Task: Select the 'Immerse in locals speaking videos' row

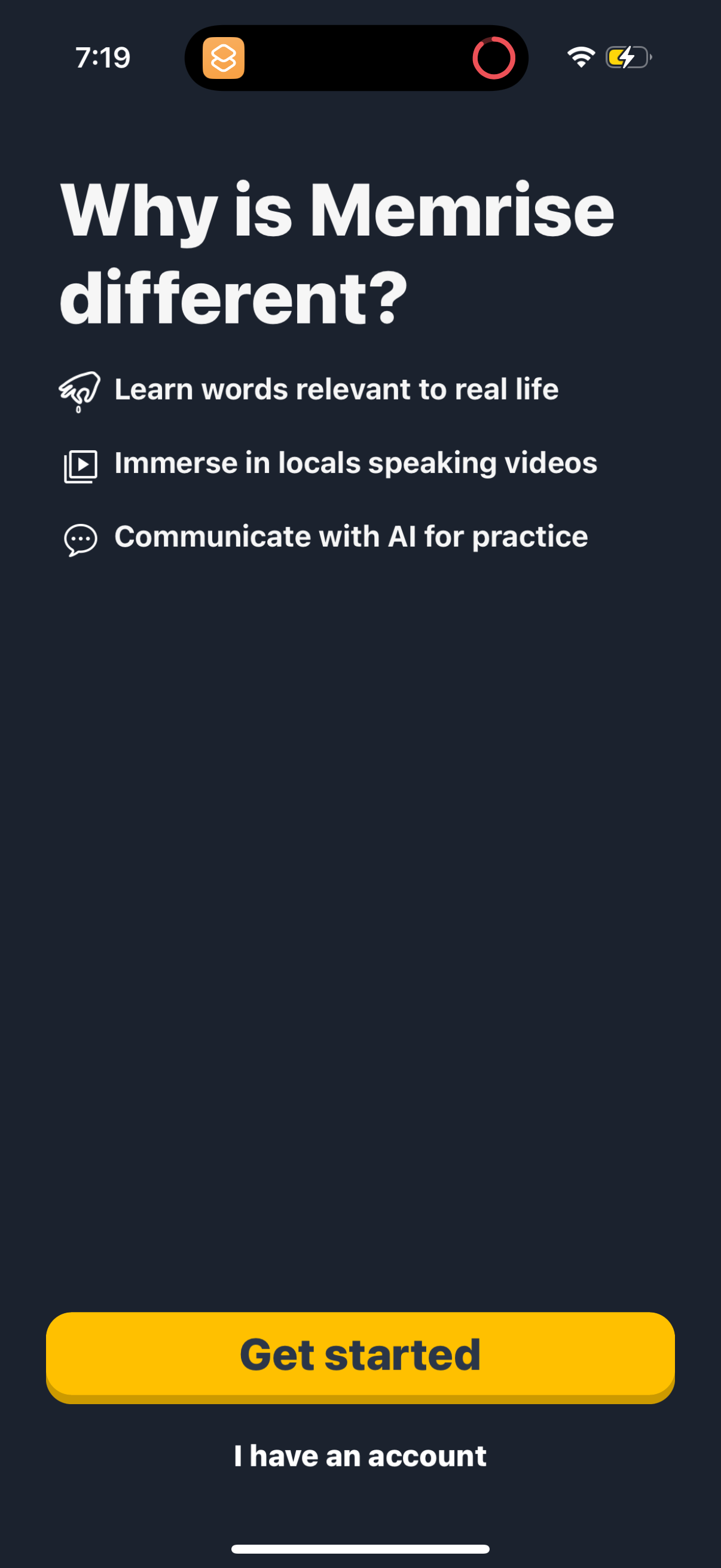Action: point(355,463)
